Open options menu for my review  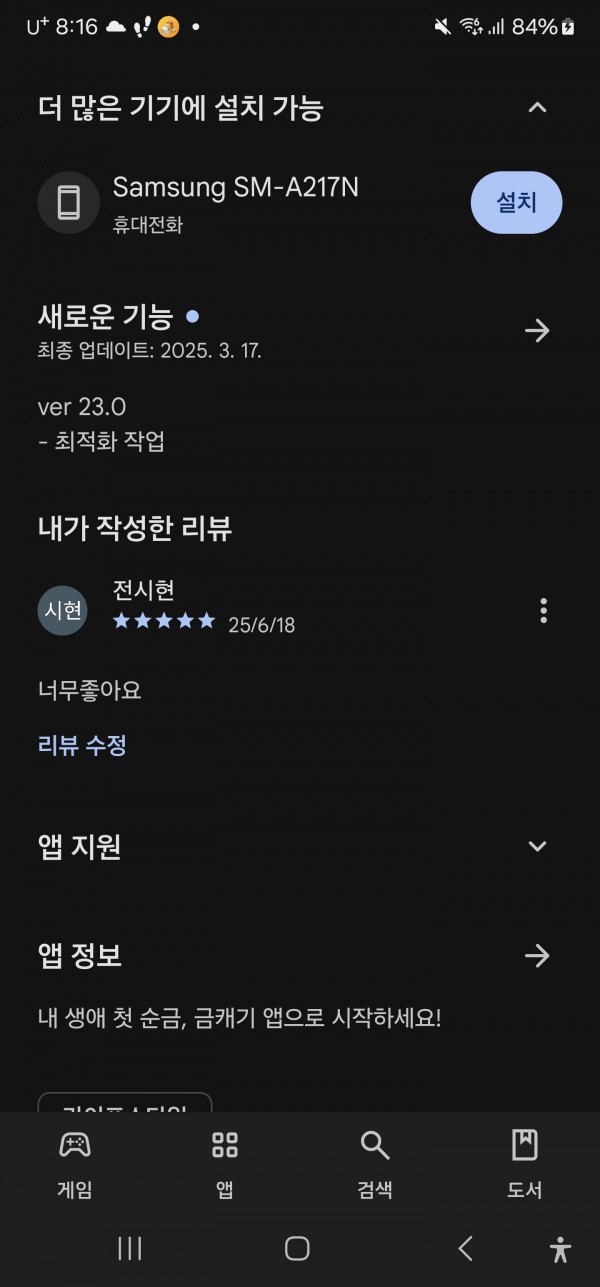[543, 610]
